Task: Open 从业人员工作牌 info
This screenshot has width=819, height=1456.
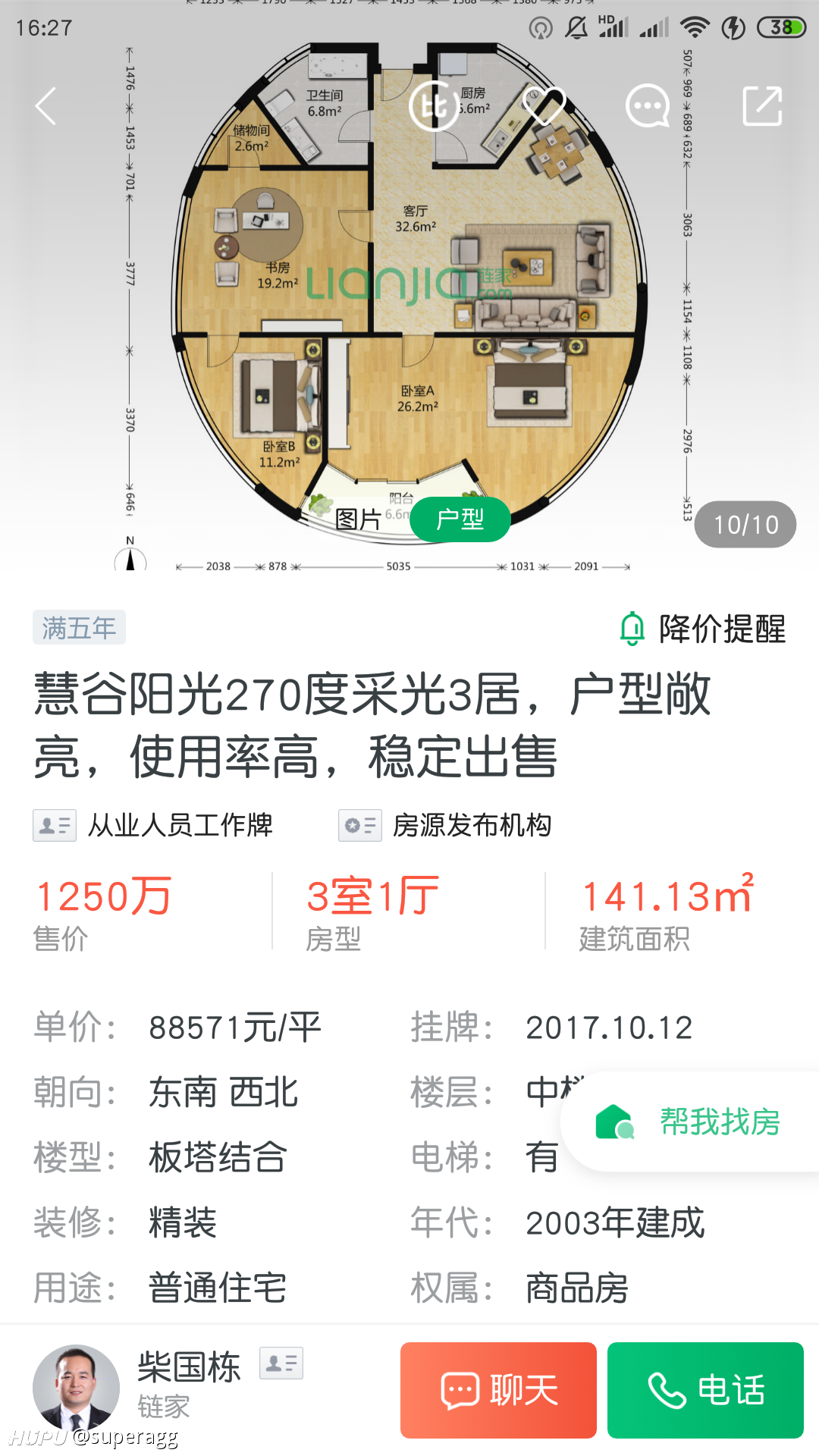Action: coord(152,825)
